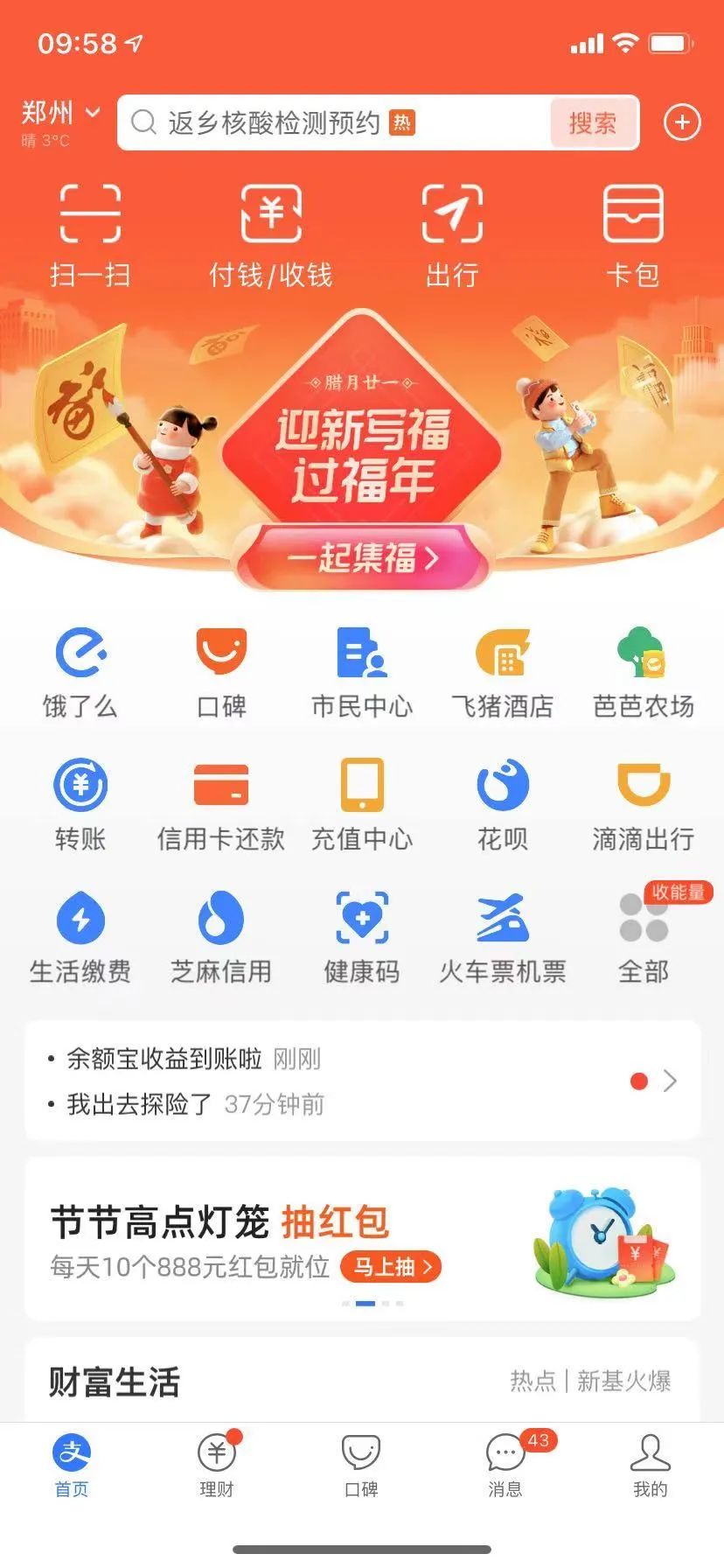Switch to the 理财 tab

217,1464
